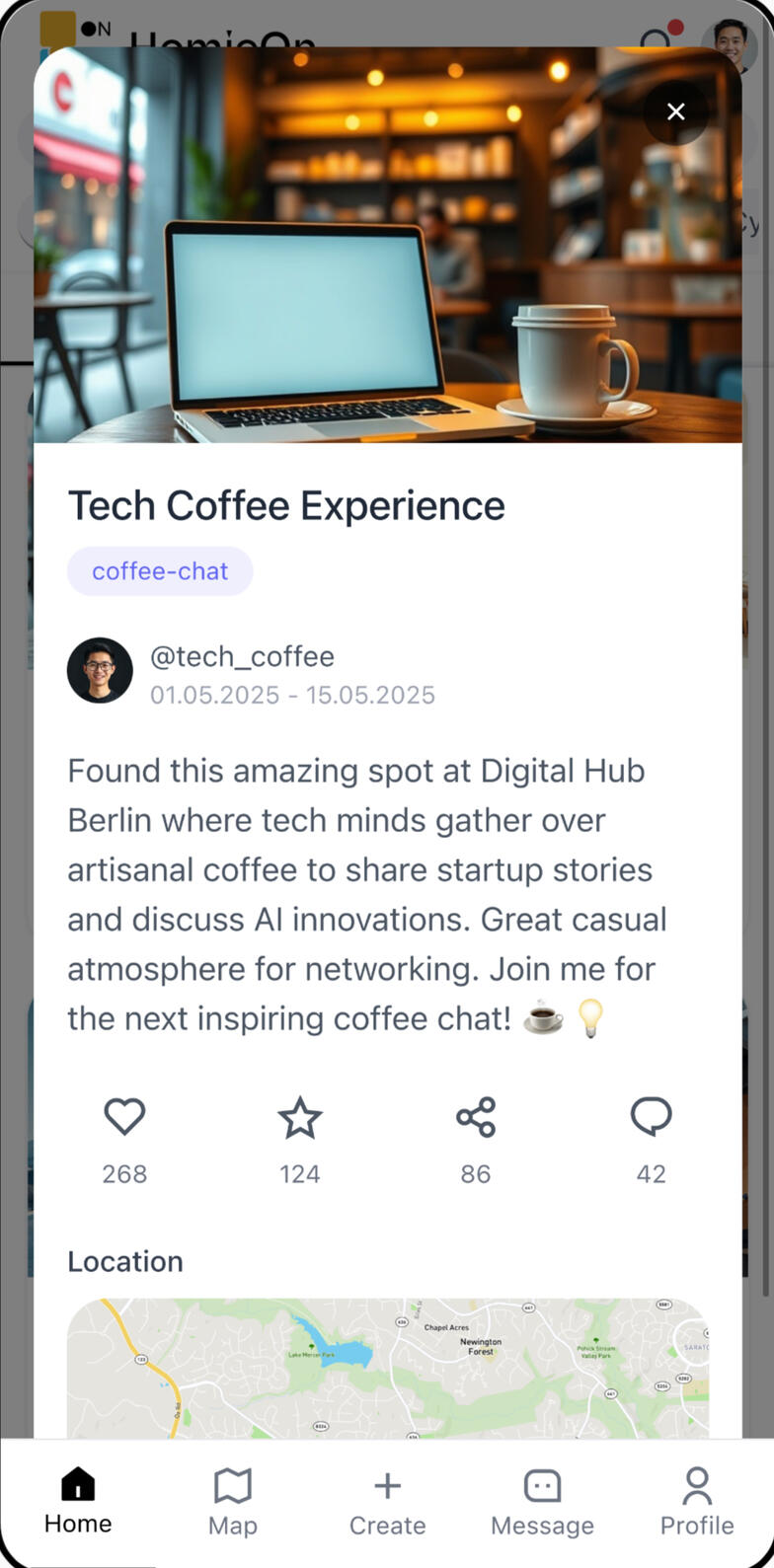The height and width of the screenshot is (1568, 774).
Task: Star this post as a favorite
Action: [x=300, y=1118]
